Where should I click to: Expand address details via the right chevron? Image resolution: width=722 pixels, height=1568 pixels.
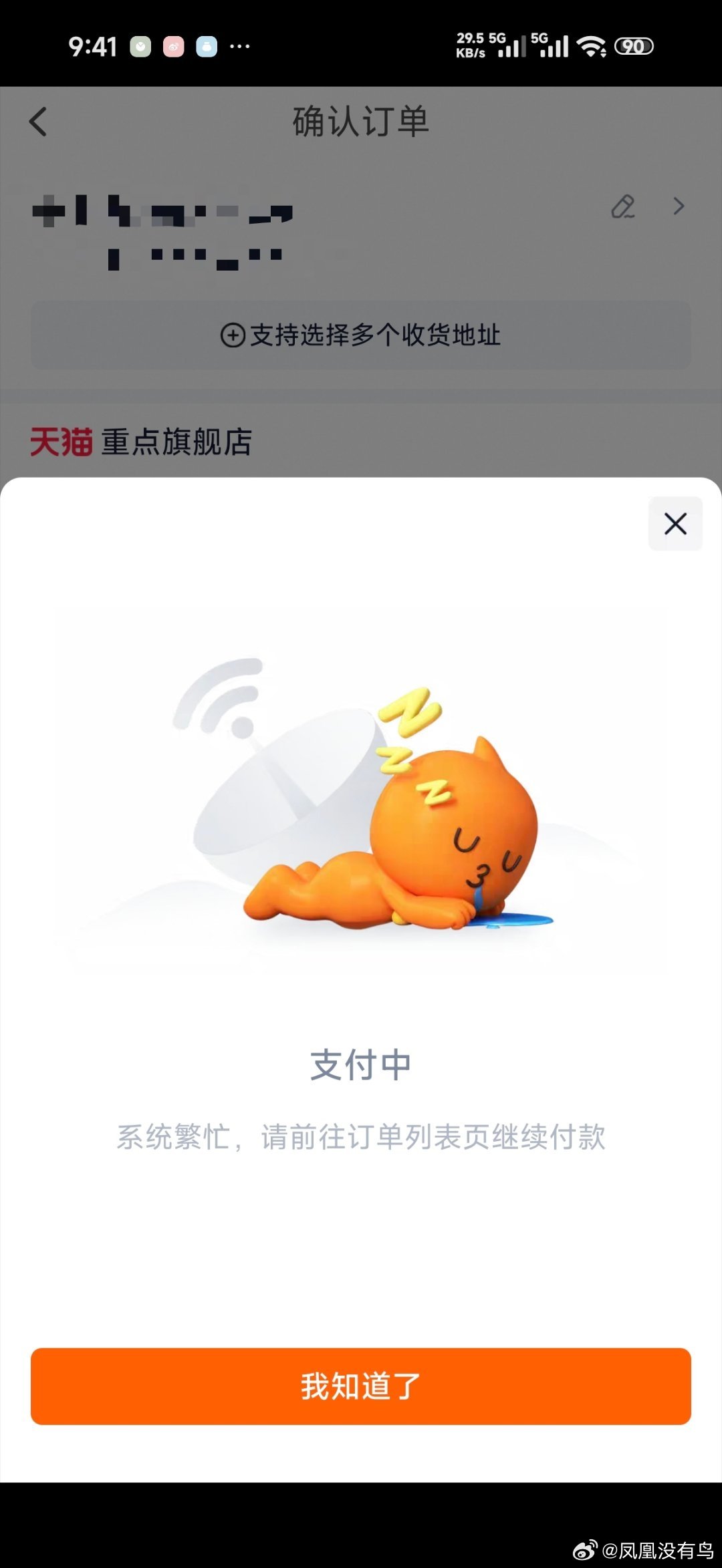[x=679, y=207]
